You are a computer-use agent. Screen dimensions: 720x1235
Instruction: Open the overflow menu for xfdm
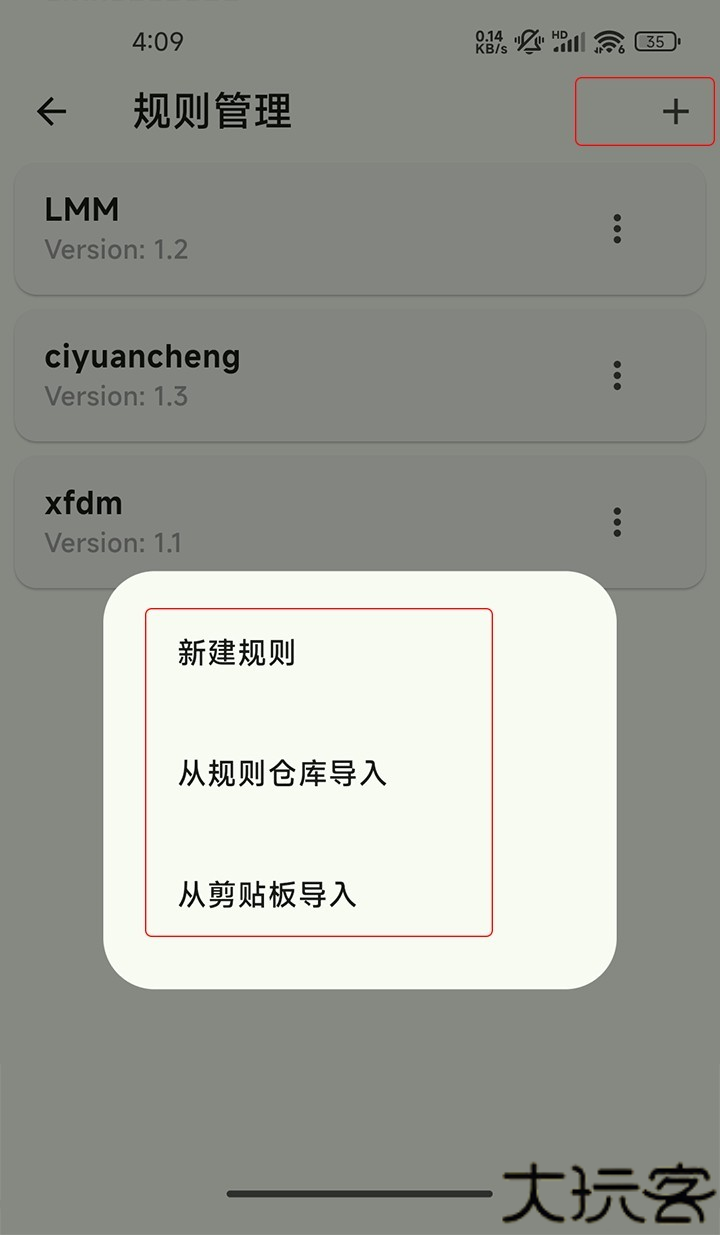617,521
